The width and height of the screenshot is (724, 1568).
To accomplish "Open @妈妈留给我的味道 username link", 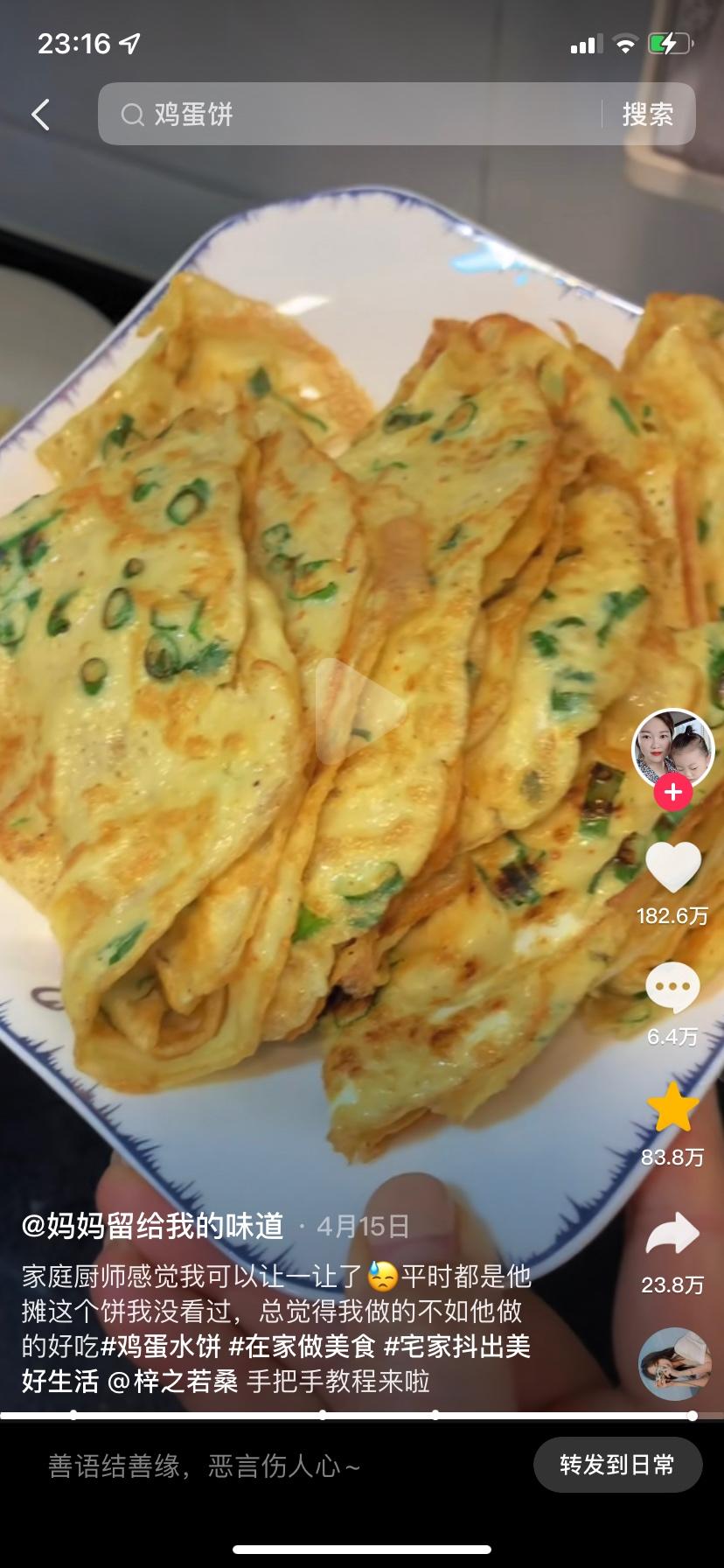I will click(153, 1226).
